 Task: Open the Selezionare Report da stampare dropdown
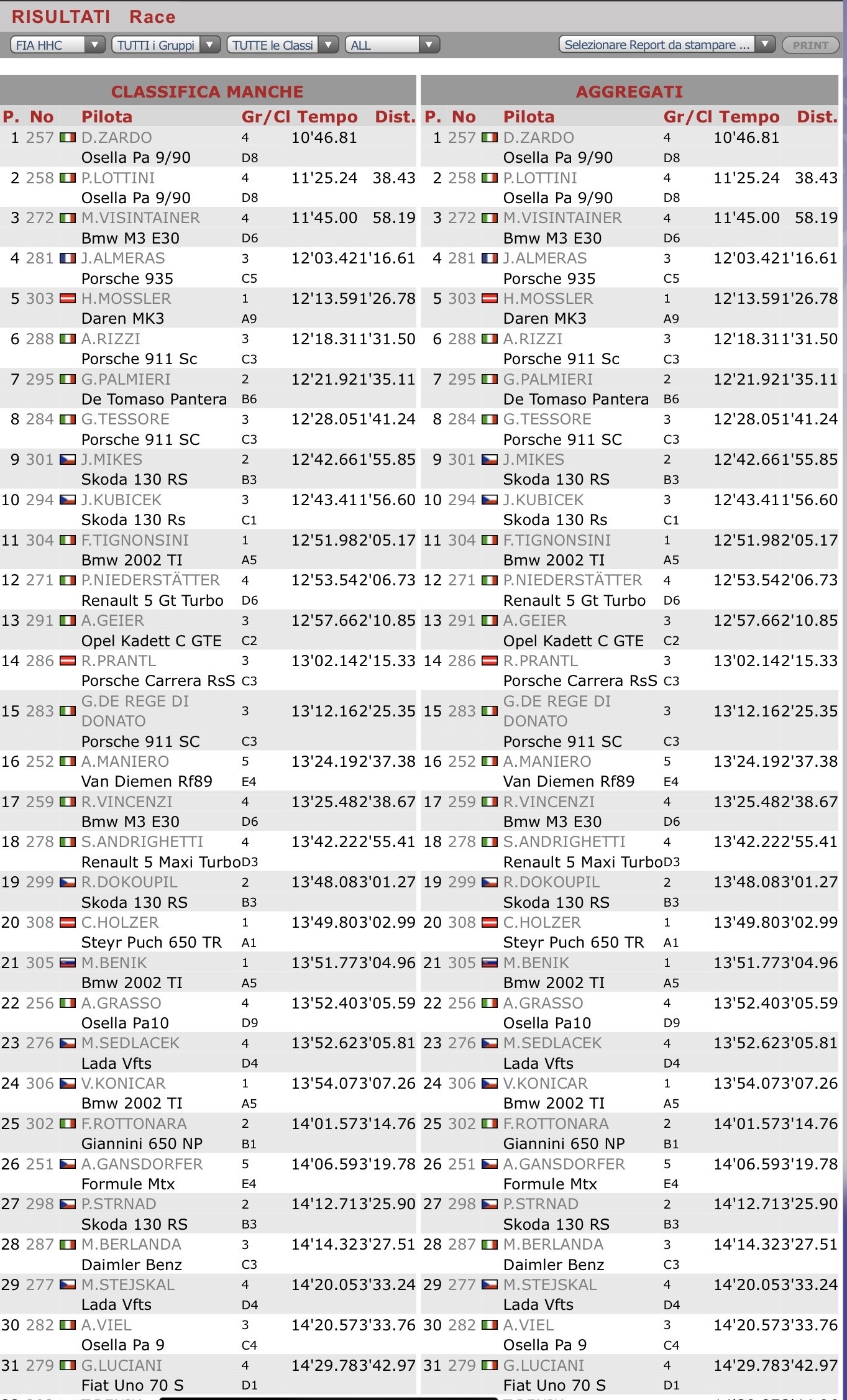[667, 45]
